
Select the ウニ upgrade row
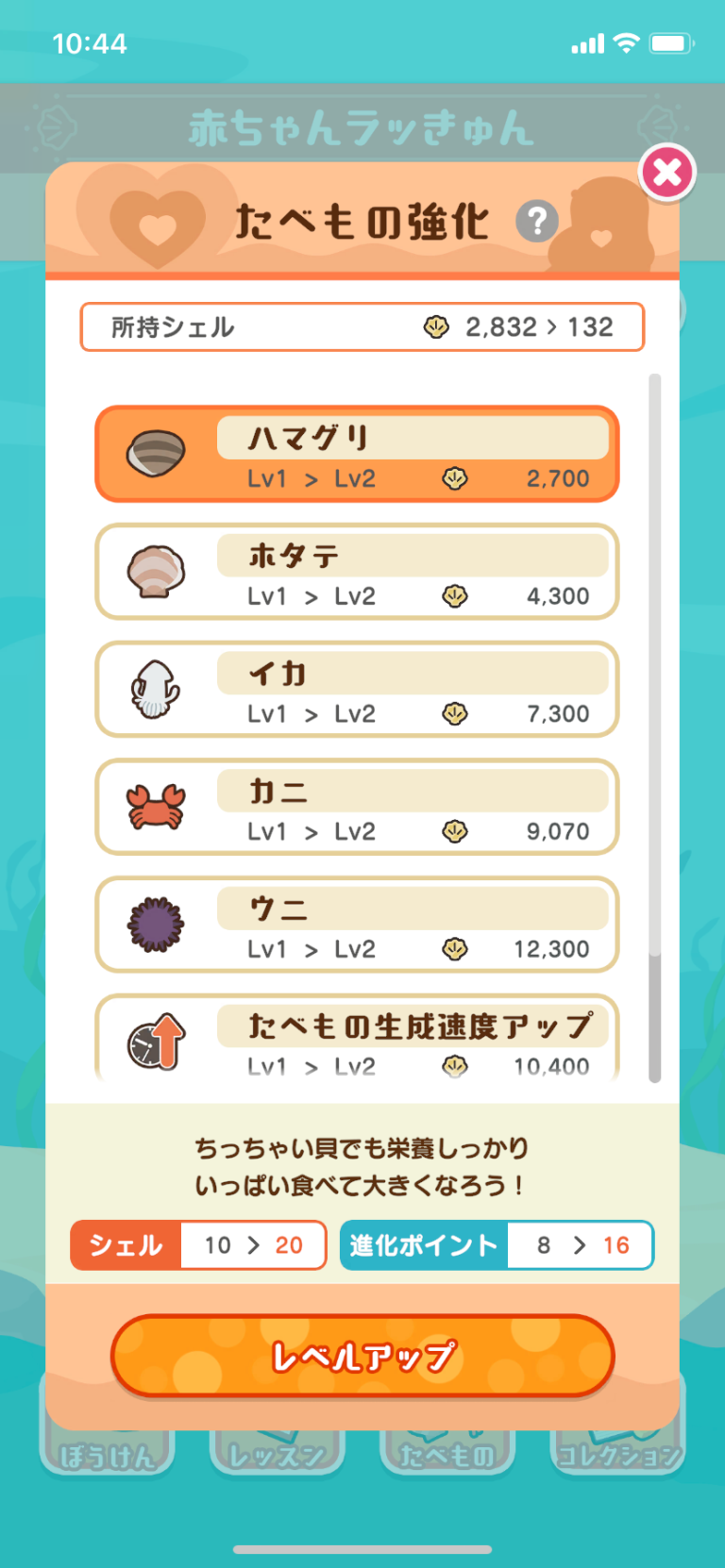[x=357, y=925]
